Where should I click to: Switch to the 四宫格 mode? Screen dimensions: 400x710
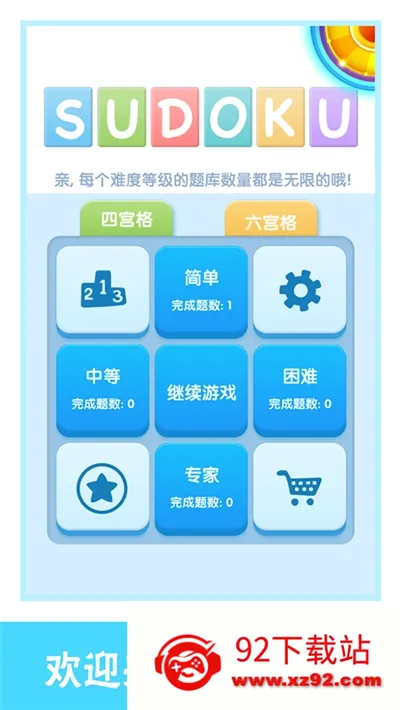click(126, 219)
